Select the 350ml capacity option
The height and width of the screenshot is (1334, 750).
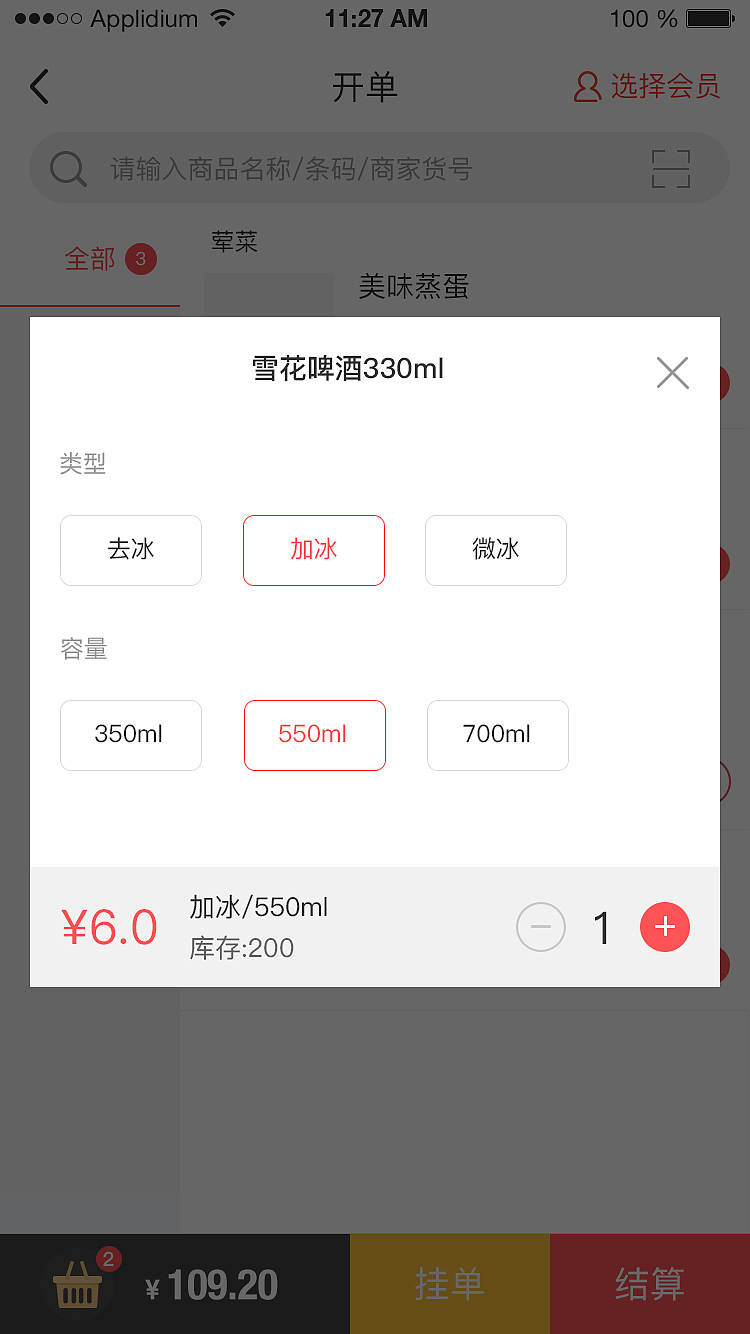(x=131, y=735)
